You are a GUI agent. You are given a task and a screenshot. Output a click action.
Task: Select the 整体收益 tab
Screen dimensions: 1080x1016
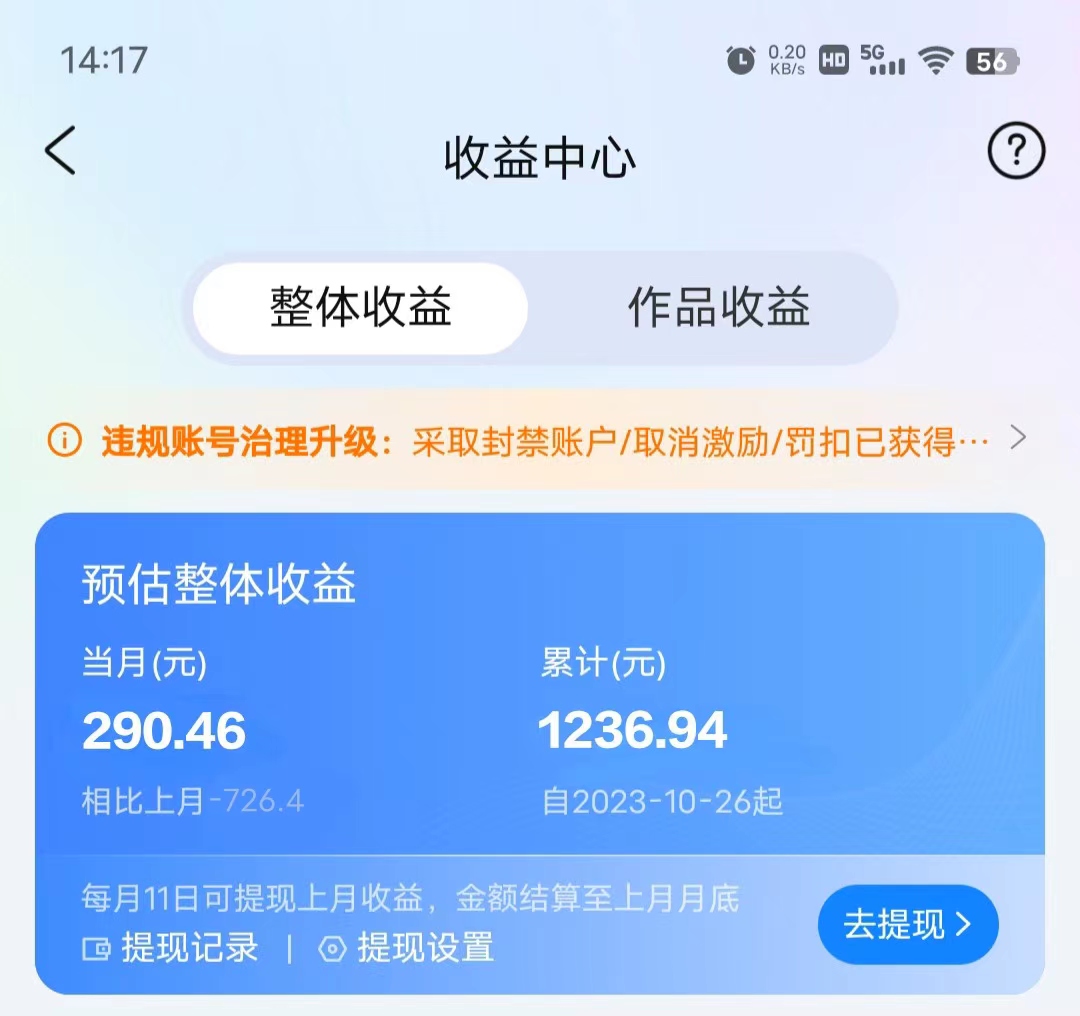click(360, 307)
